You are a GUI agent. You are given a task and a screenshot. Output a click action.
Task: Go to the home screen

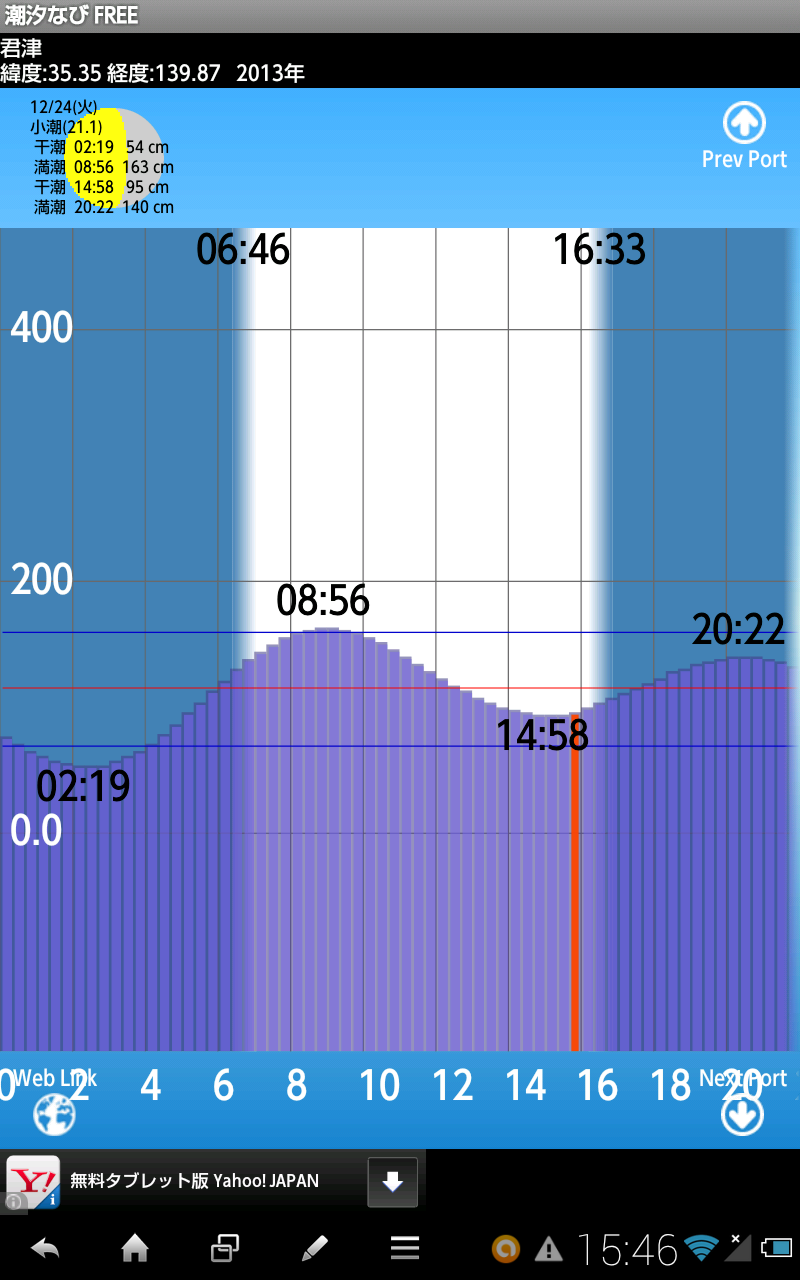pyautogui.click(x=135, y=1248)
